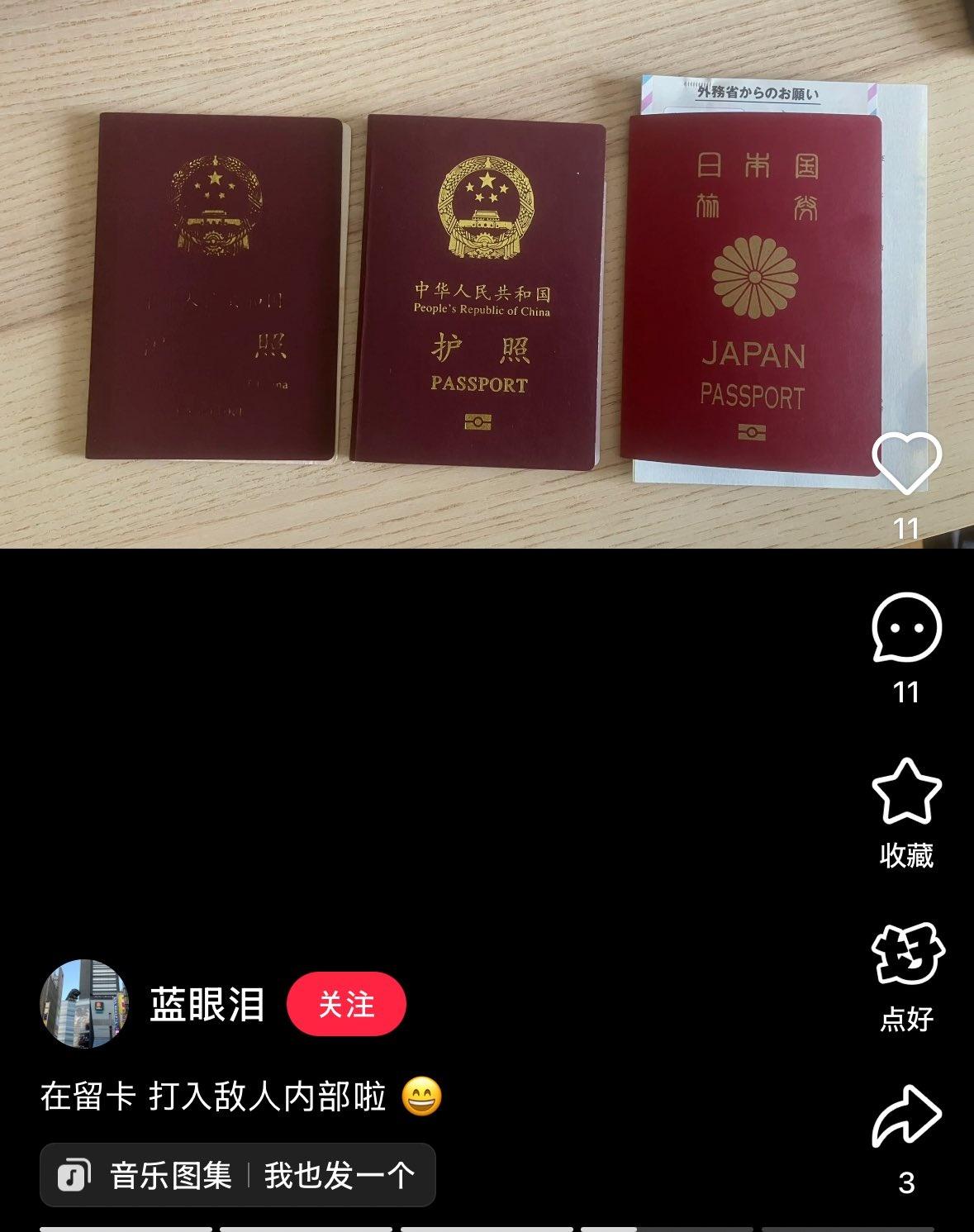Share this post using the arrow icon
The height and width of the screenshot is (1232, 974).
[906, 1116]
